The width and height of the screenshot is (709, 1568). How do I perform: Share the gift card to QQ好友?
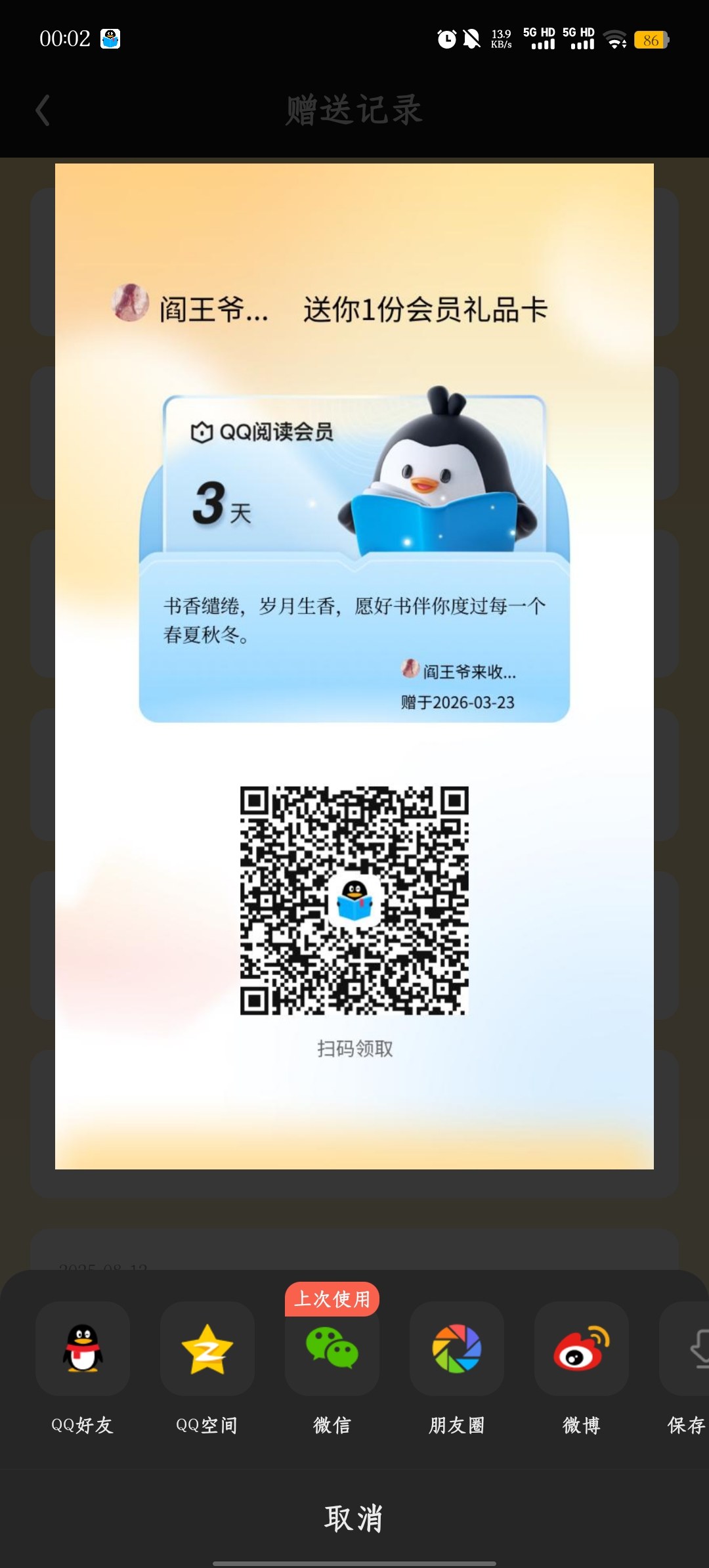point(83,1348)
